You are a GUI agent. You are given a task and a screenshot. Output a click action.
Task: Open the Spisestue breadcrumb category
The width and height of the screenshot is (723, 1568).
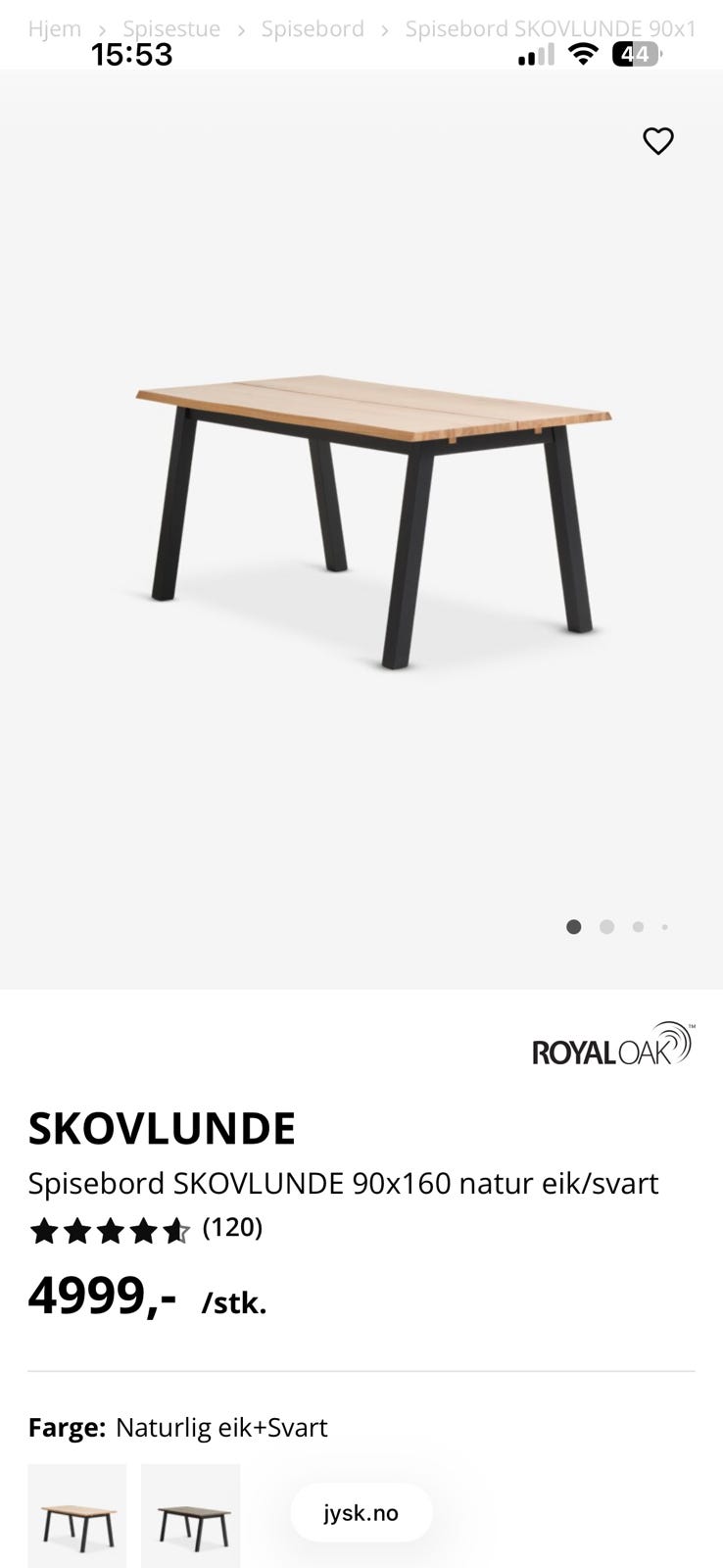click(x=172, y=28)
